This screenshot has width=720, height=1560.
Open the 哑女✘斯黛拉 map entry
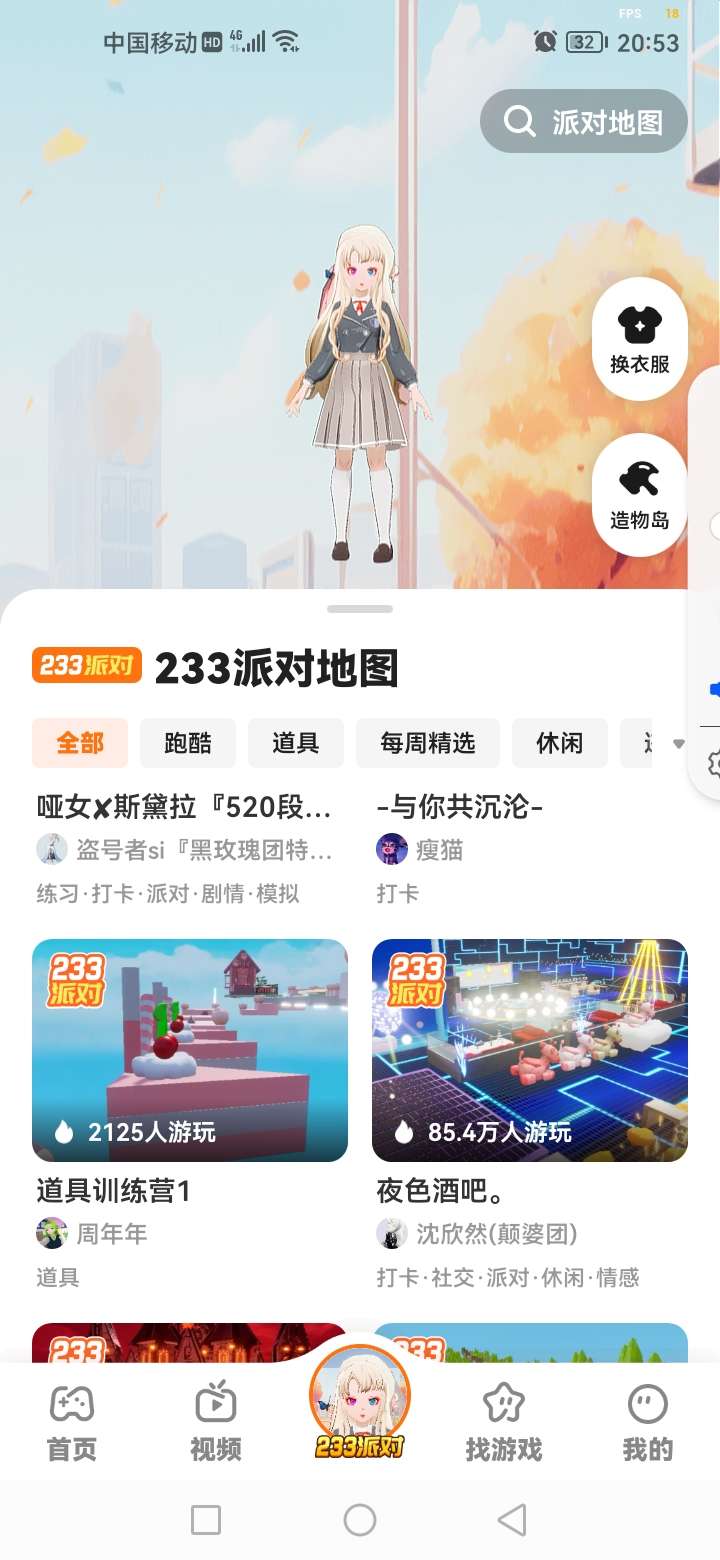184,806
